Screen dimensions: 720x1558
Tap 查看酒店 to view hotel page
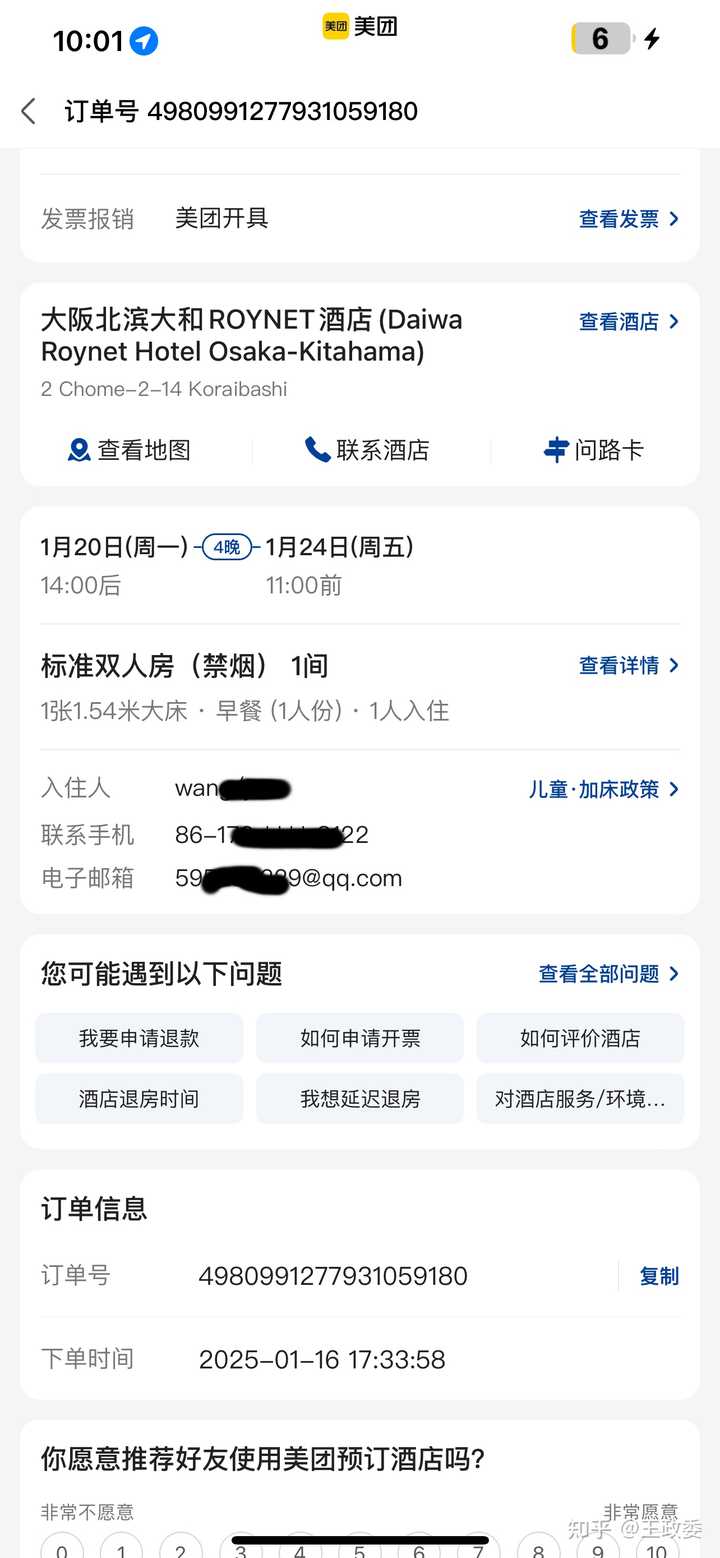(x=629, y=322)
